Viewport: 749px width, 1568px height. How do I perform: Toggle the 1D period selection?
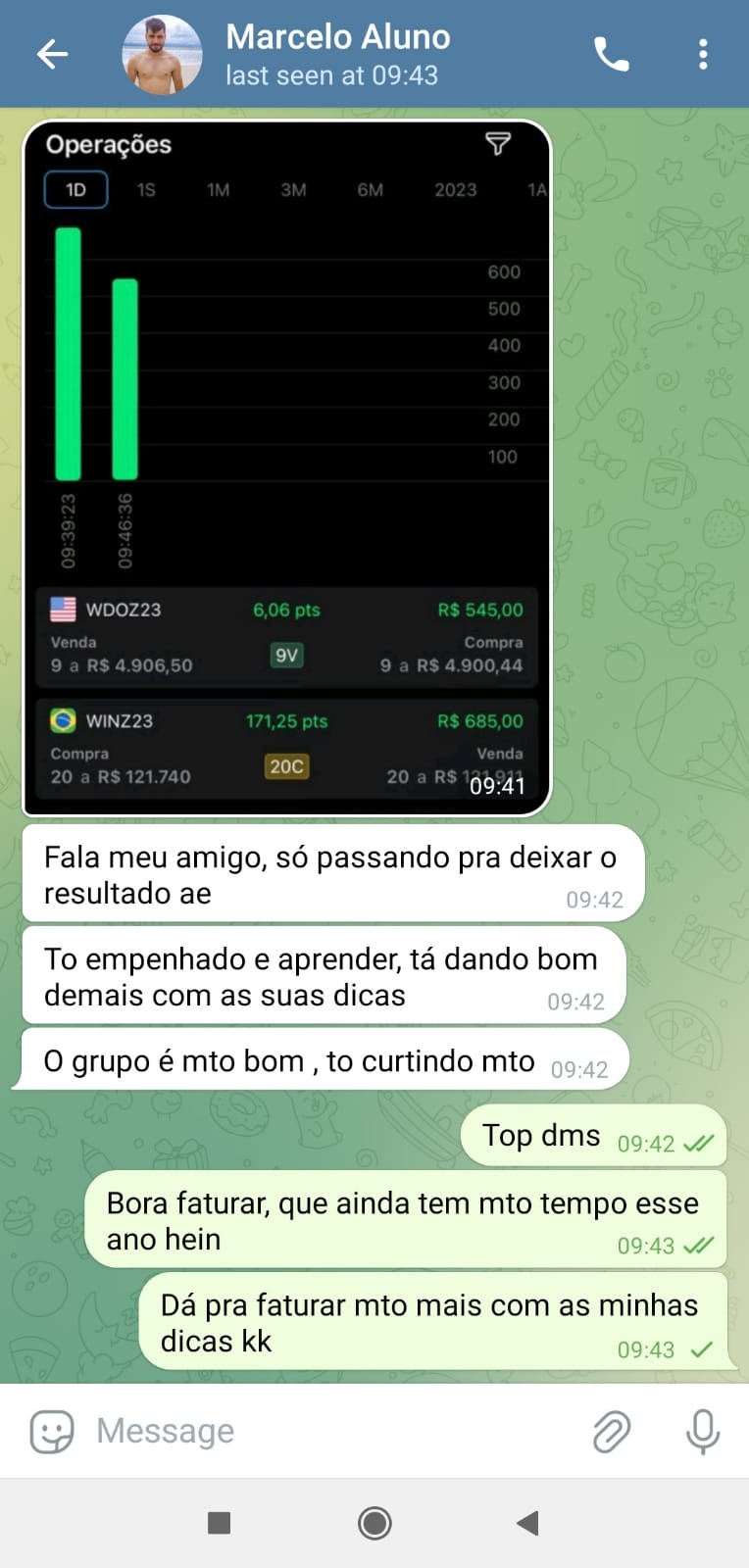[x=75, y=189]
